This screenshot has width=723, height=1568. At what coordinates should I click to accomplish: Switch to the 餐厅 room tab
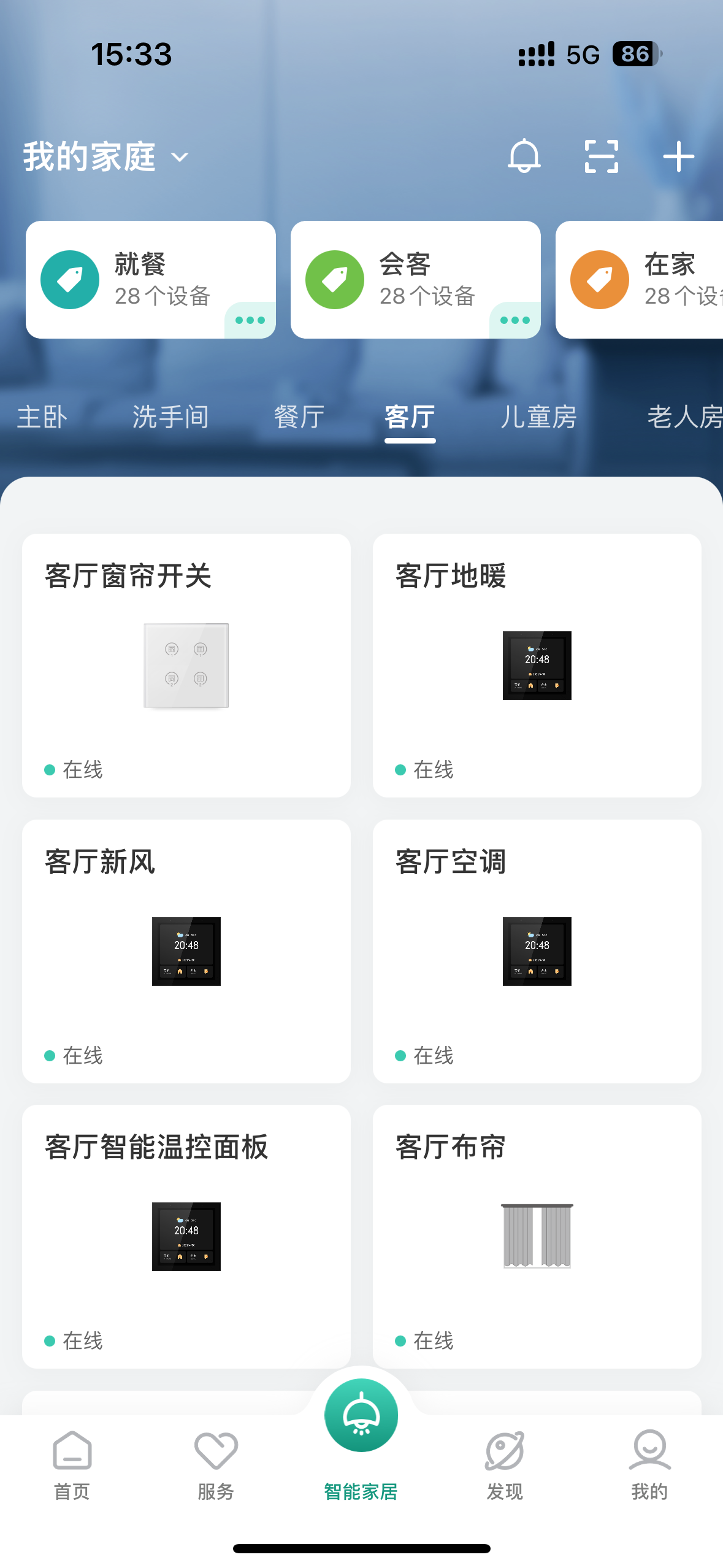[299, 417]
